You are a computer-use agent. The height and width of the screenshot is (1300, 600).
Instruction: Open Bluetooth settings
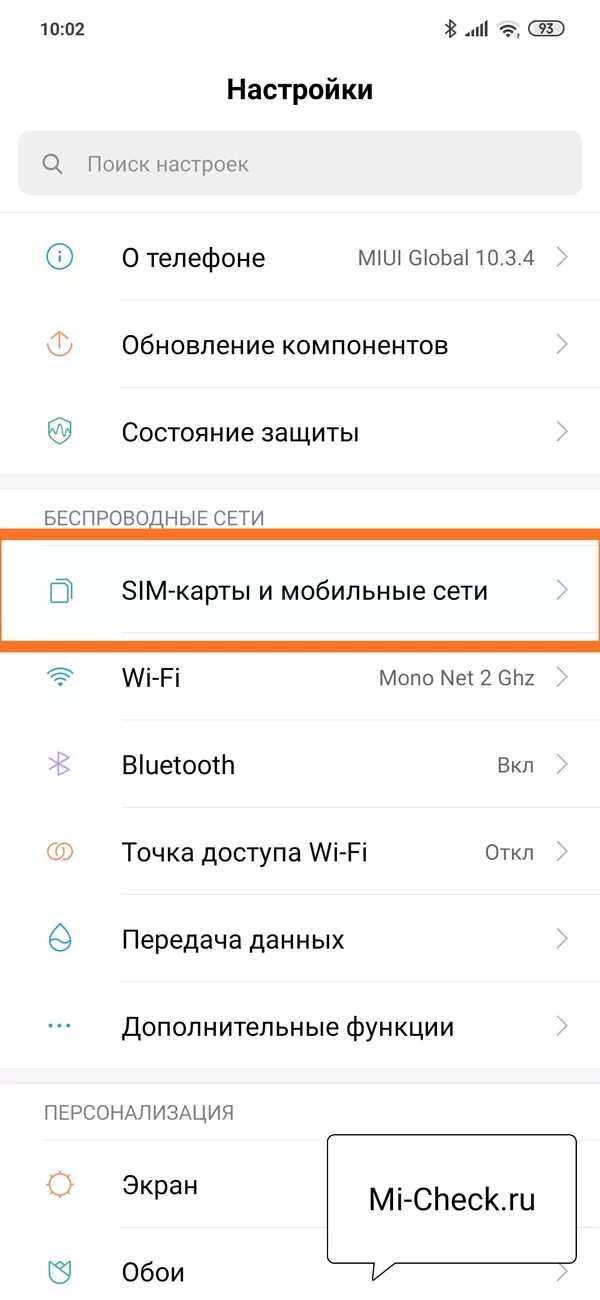tap(300, 765)
